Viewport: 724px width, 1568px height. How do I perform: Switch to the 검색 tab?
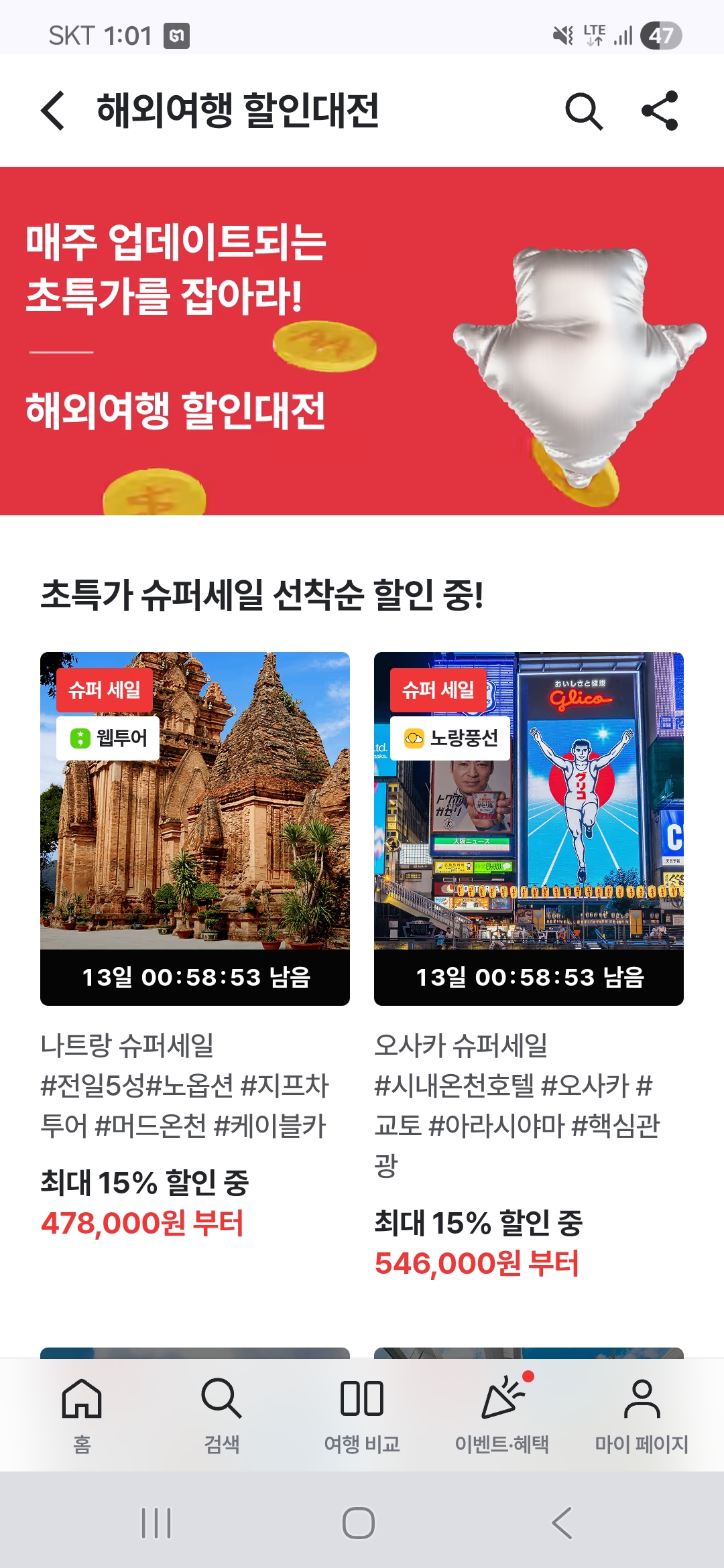(222, 1415)
